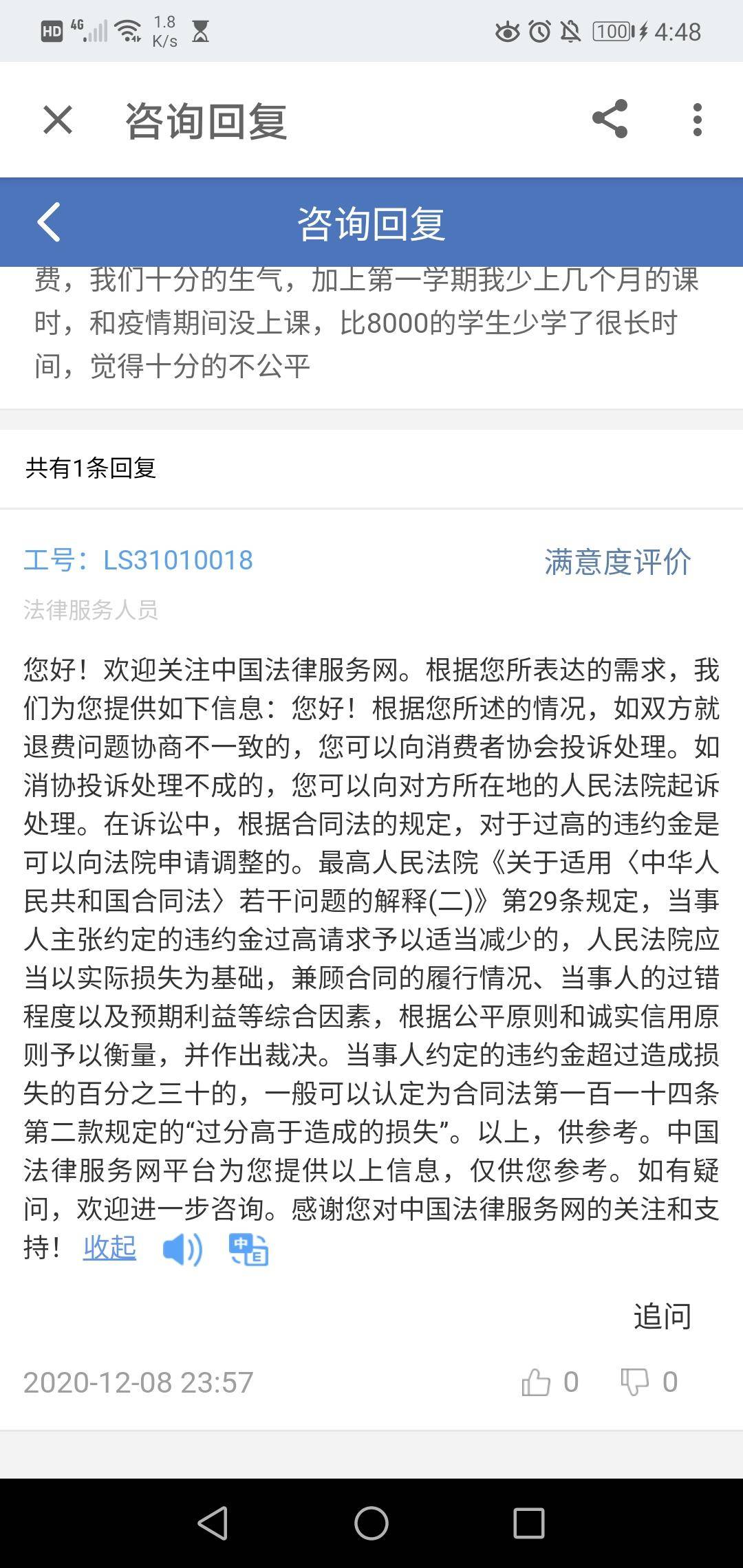Open 满意度评价 satisfaction rating
The width and height of the screenshot is (743, 1568).
[617, 561]
